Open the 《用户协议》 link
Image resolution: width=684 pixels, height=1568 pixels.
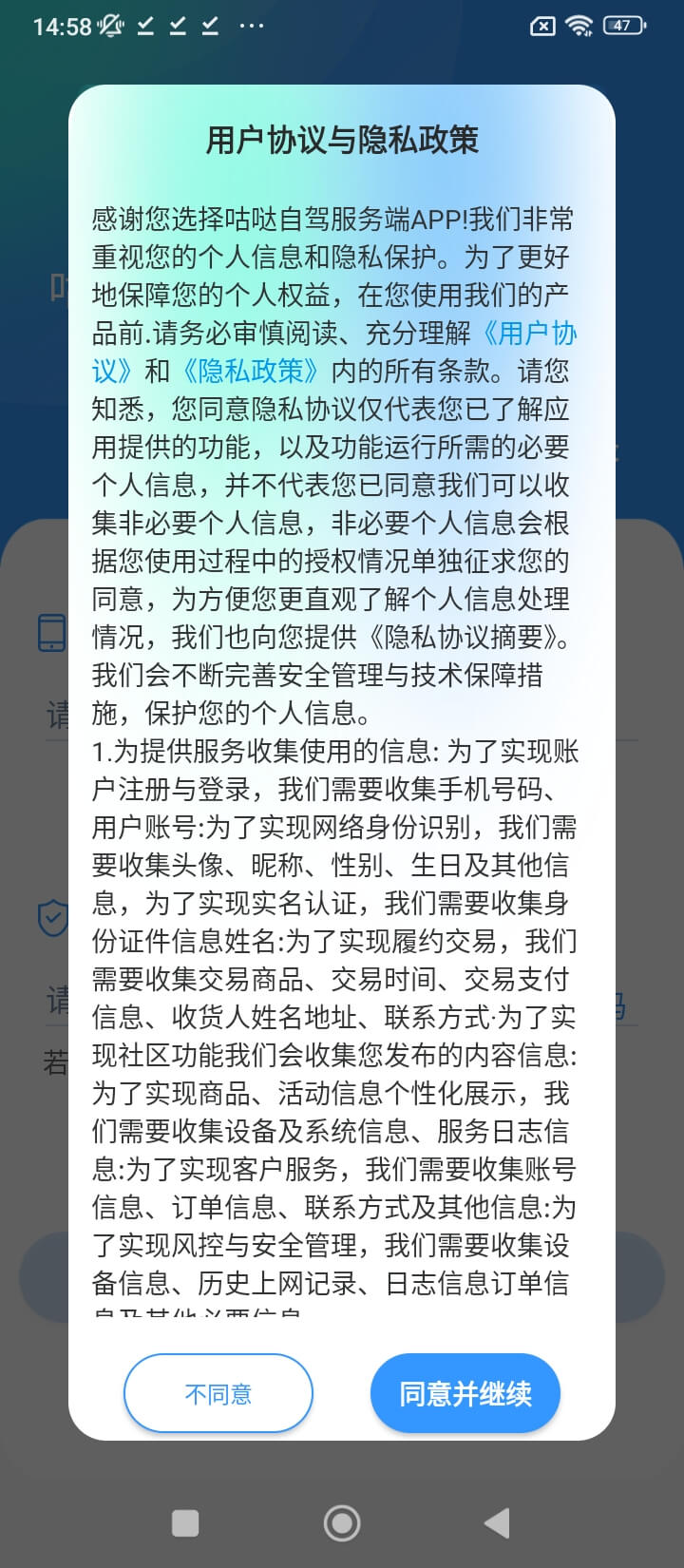coord(528,334)
